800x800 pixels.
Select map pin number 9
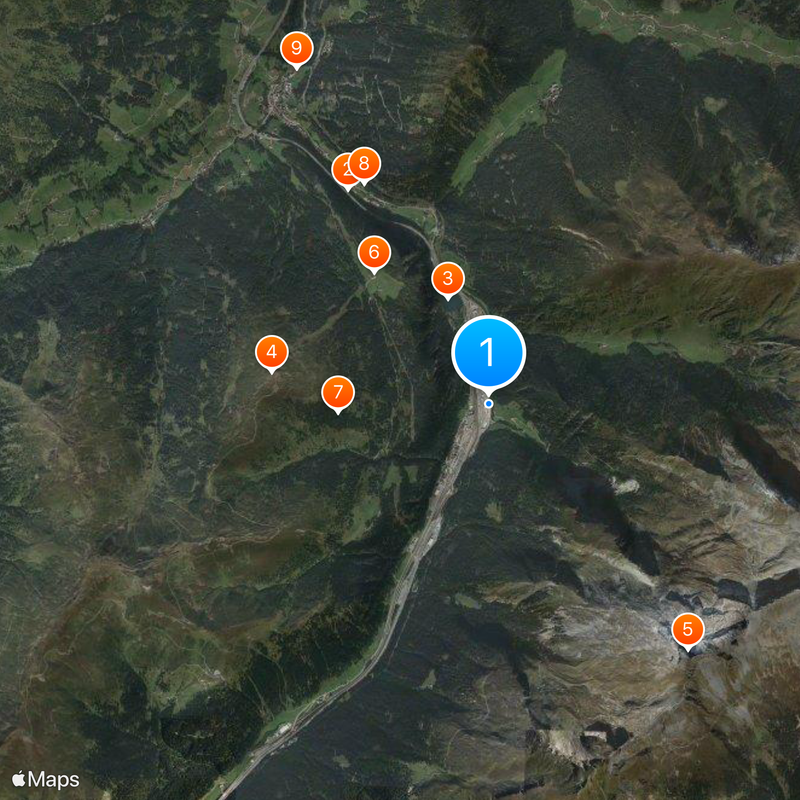(x=296, y=48)
